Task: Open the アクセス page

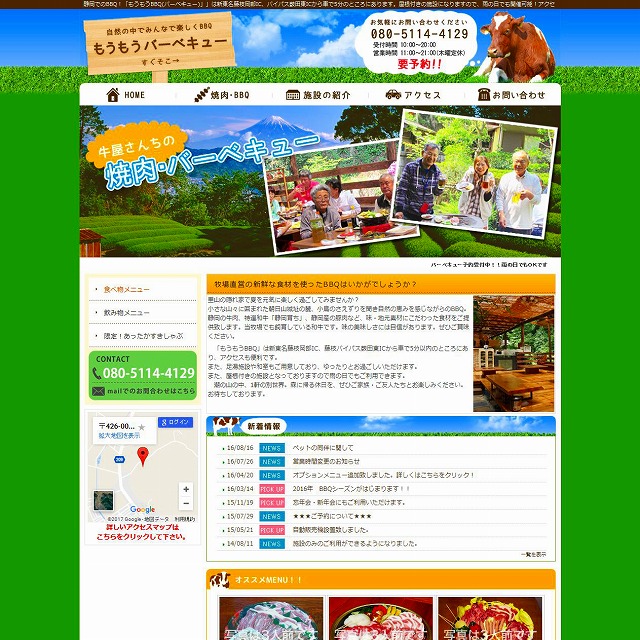Action: (x=413, y=95)
